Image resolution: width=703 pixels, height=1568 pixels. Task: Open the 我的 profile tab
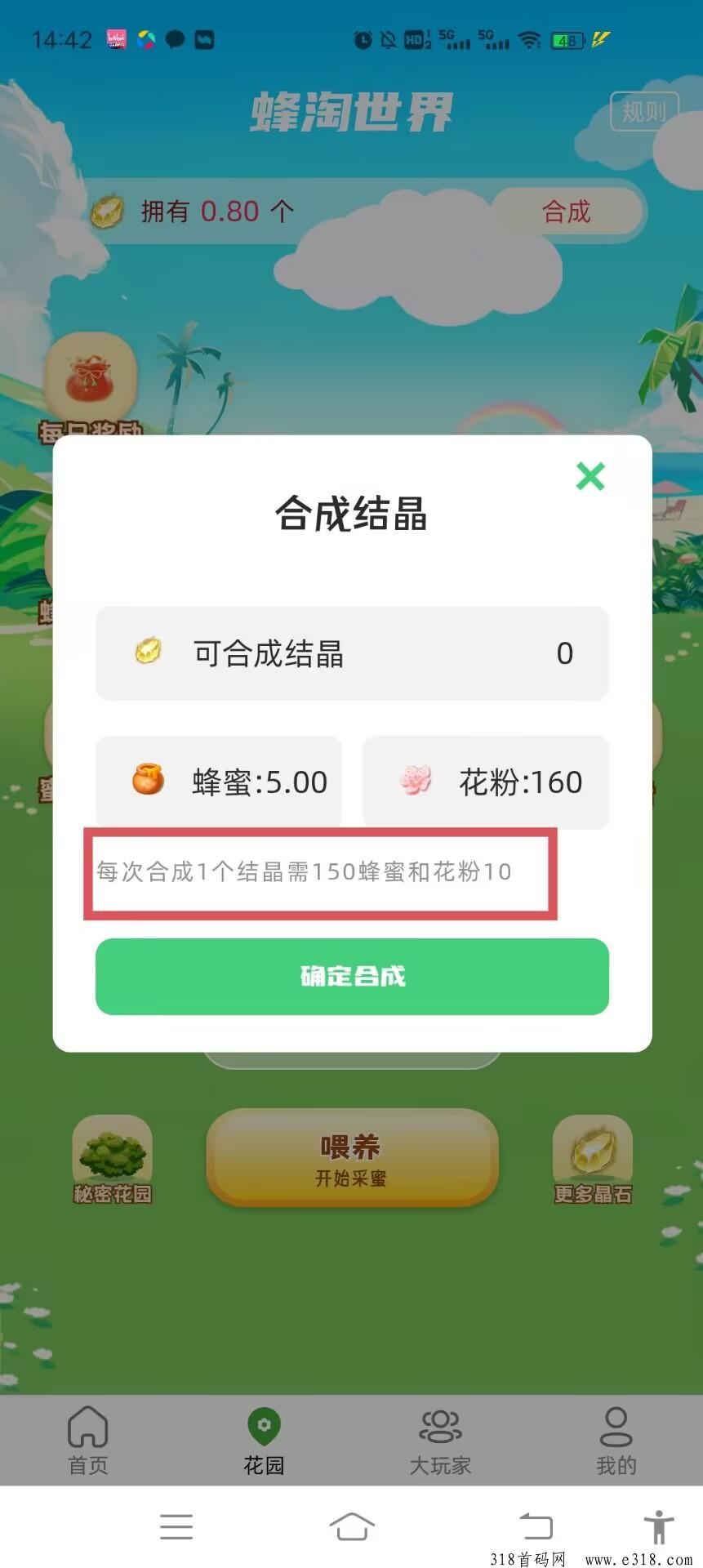(x=616, y=1441)
